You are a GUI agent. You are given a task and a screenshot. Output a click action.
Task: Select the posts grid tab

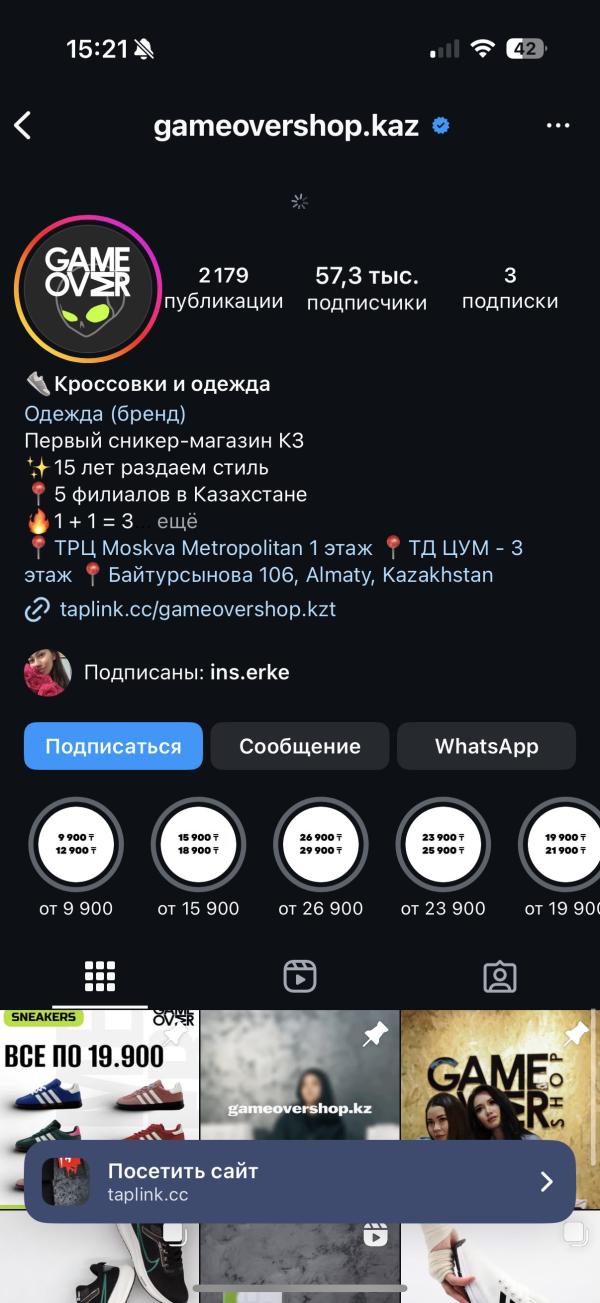[x=100, y=976]
